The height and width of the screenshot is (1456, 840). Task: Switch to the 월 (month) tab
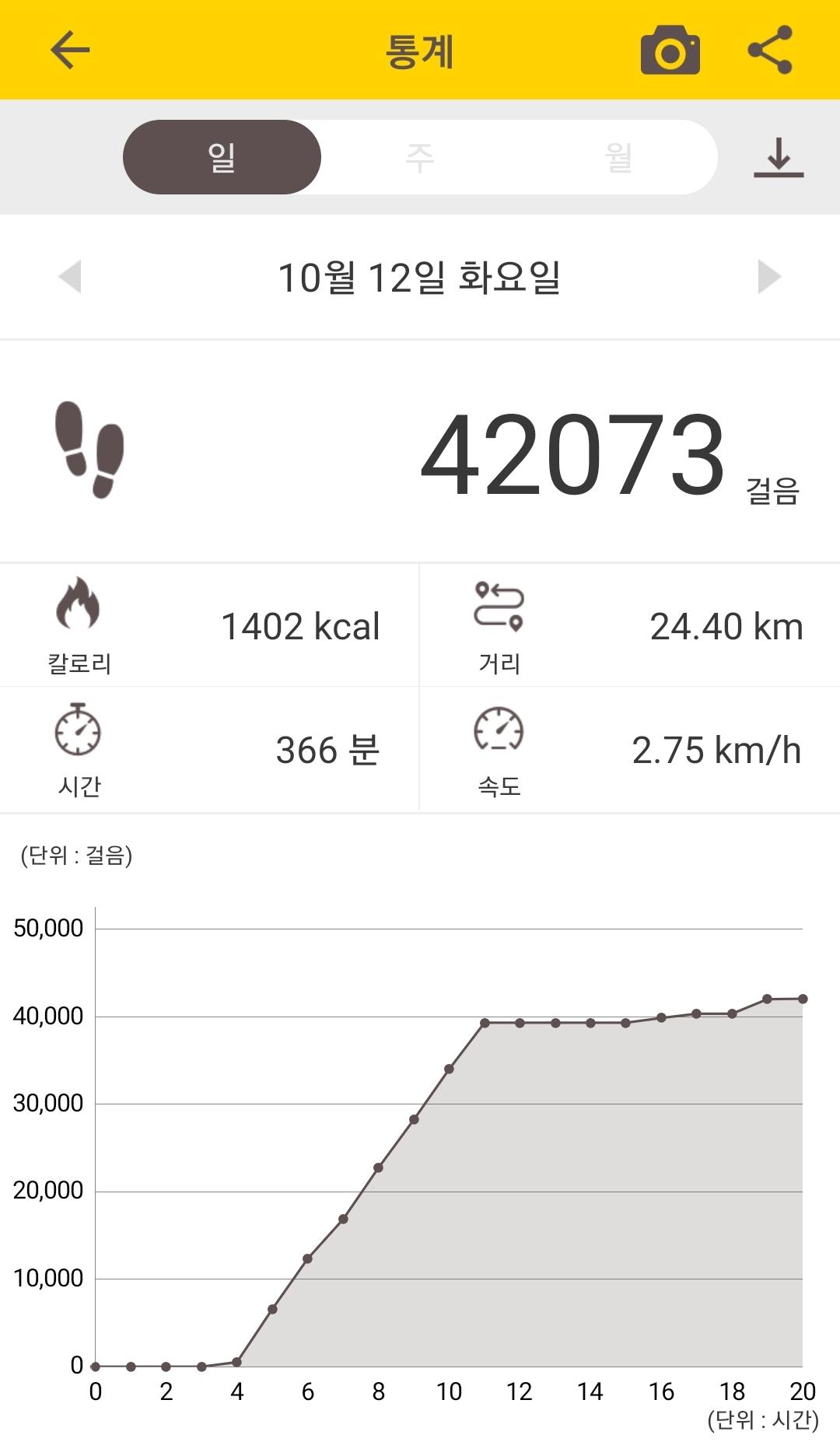[618, 157]
